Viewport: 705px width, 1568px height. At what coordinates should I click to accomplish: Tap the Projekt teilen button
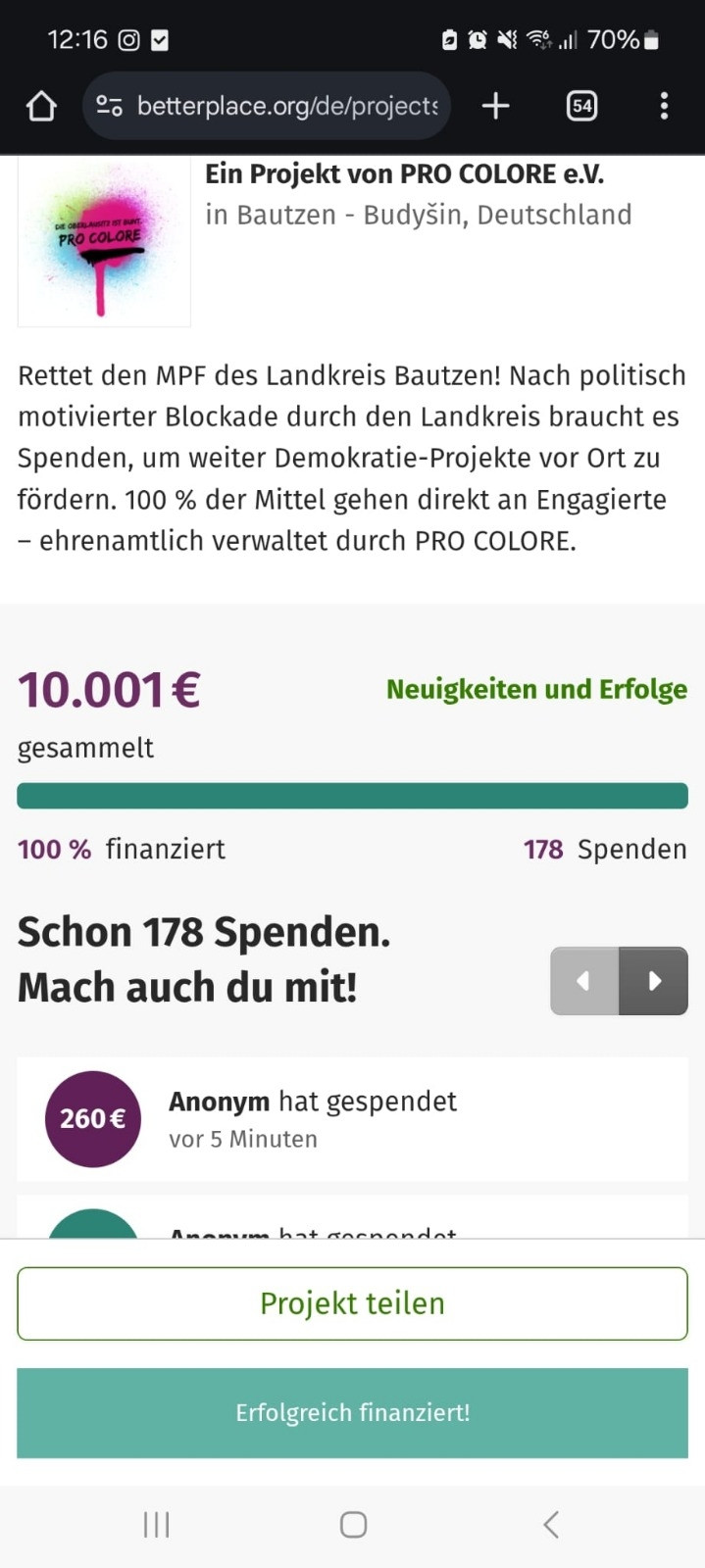352,1303
